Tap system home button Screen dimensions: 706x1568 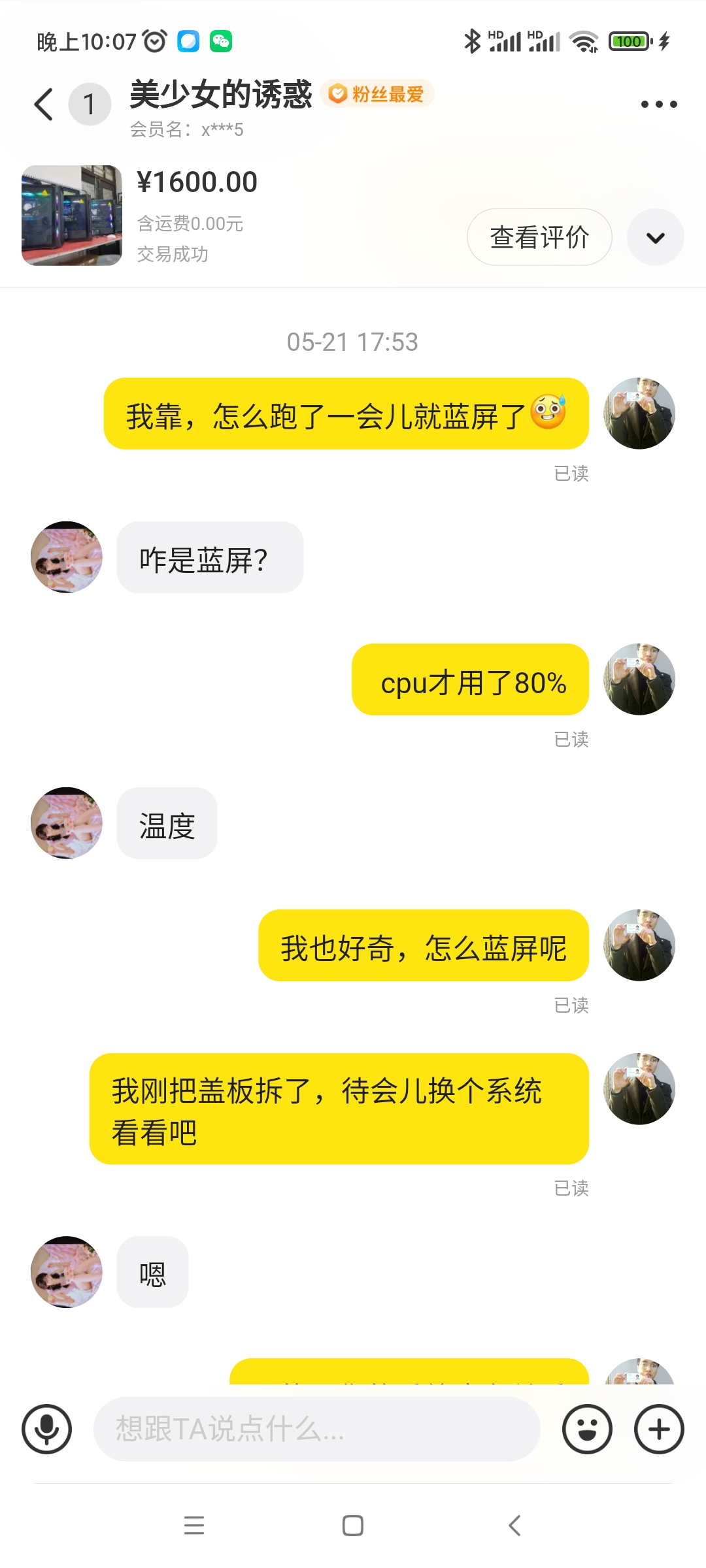tap(353, 1526)
